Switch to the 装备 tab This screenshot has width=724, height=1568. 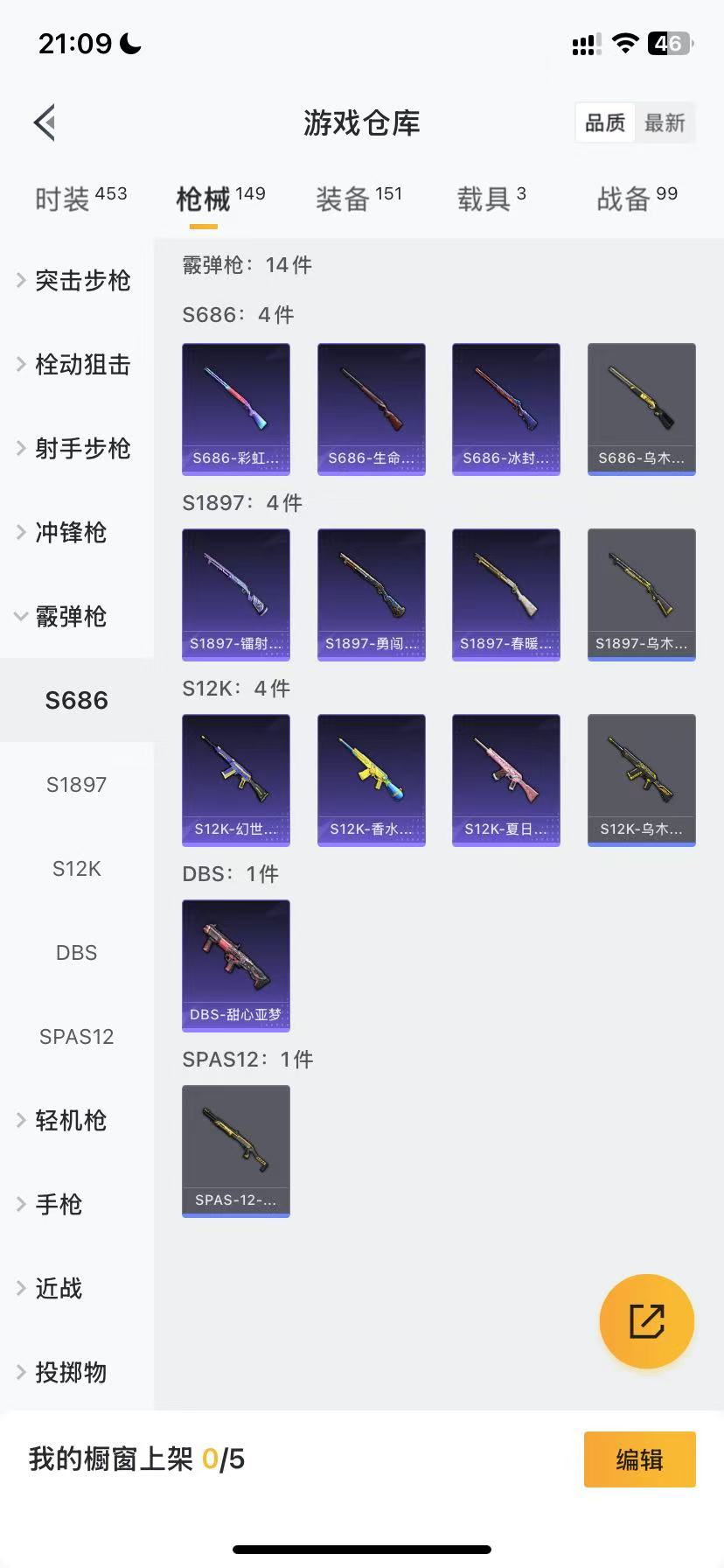click(x=359, y=199)
